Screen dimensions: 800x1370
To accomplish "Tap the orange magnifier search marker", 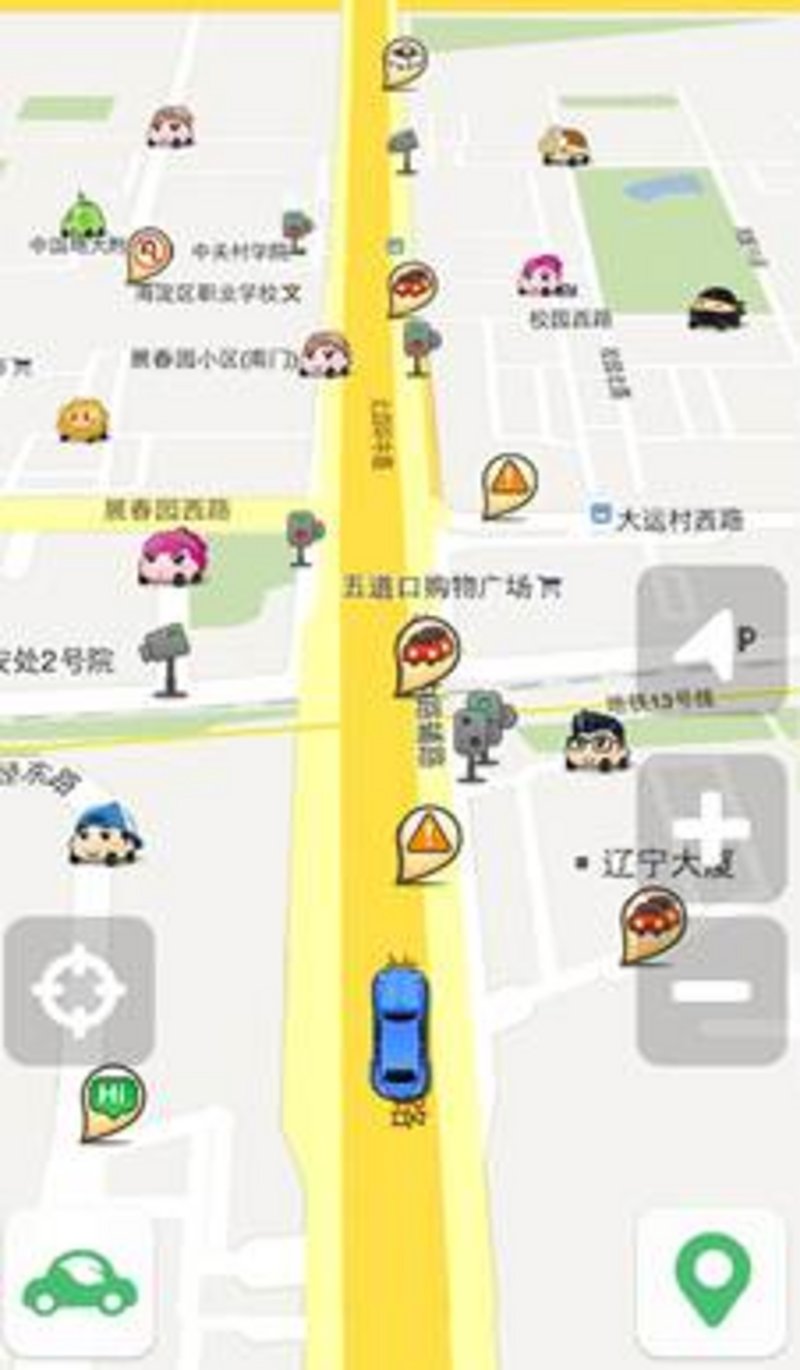I will (x=149, y=254).
